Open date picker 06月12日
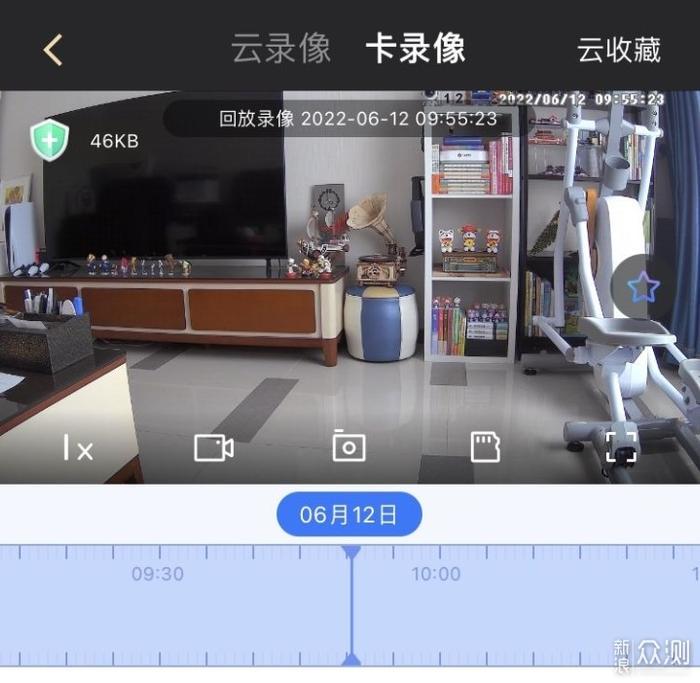 349,515
